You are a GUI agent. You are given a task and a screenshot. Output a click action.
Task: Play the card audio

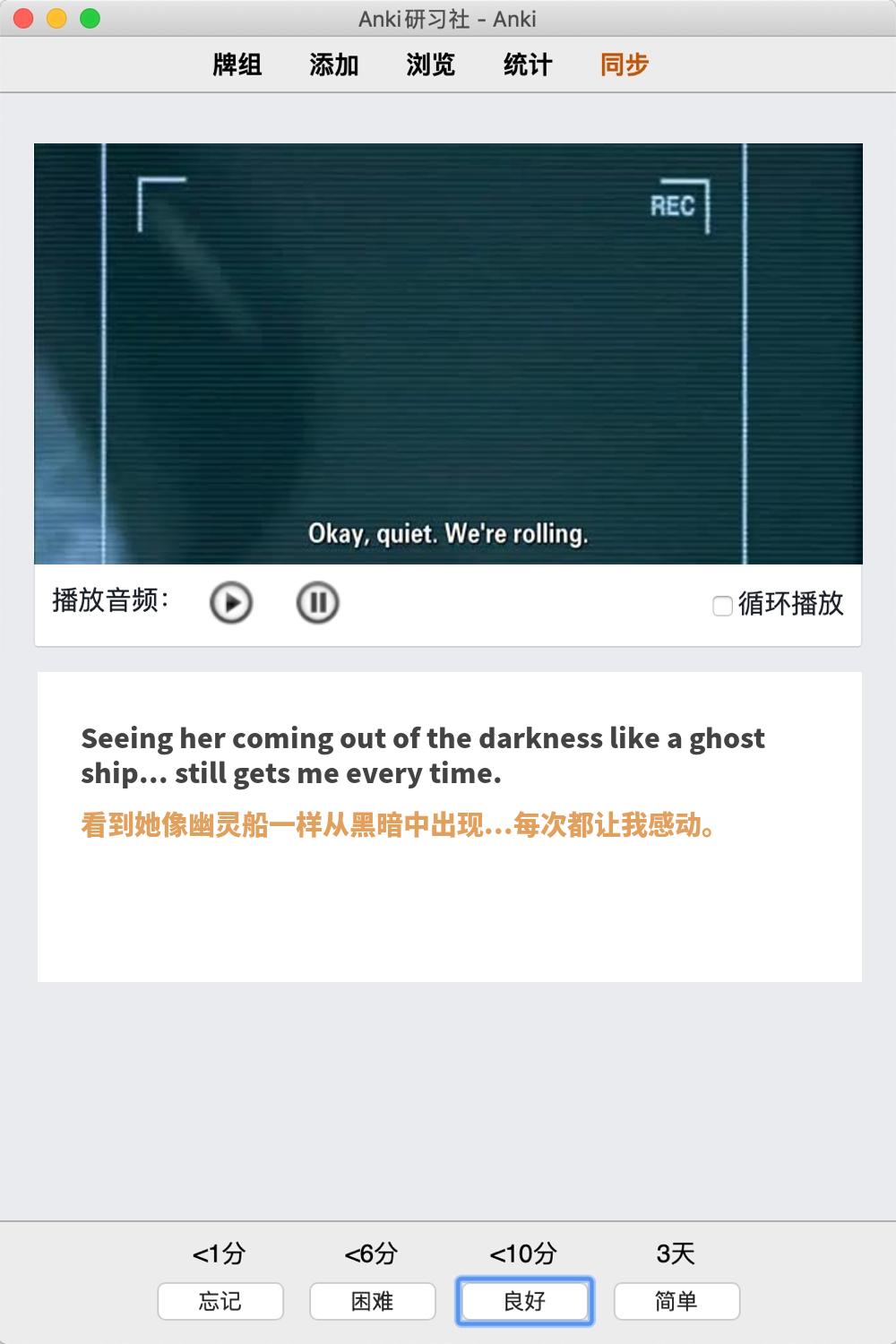click(231, 603)
